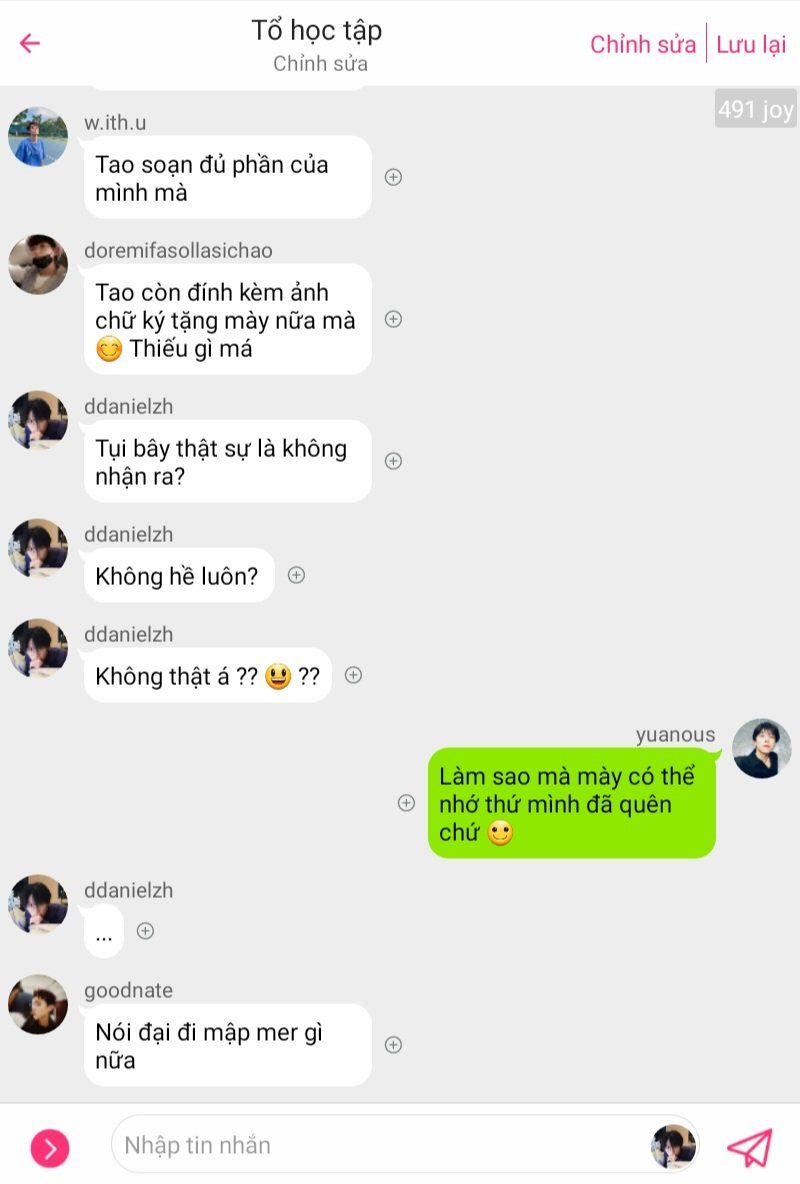Screen dimensions: 800x1184
Task: Tap Lưu lại to save
Action: click(x=751, y=44)
